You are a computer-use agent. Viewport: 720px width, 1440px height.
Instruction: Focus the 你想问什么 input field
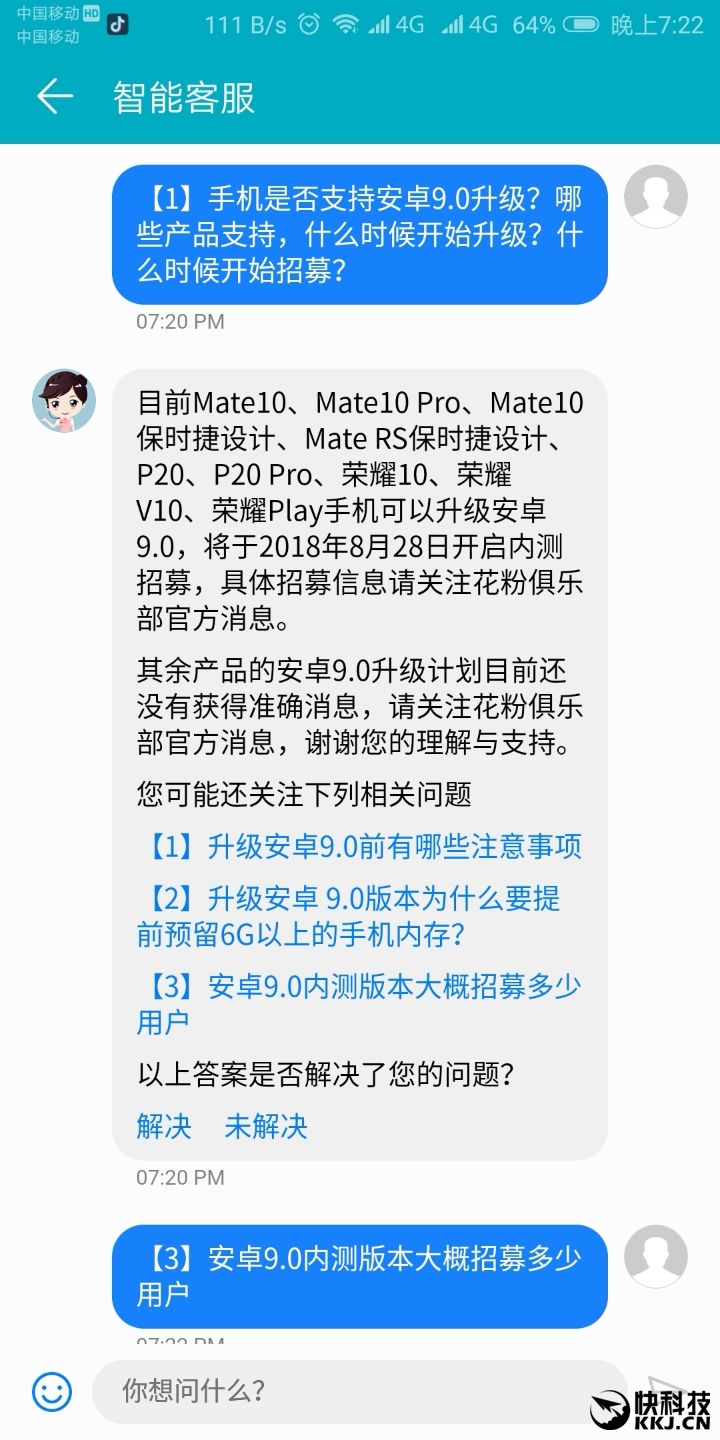(360, 1390)
